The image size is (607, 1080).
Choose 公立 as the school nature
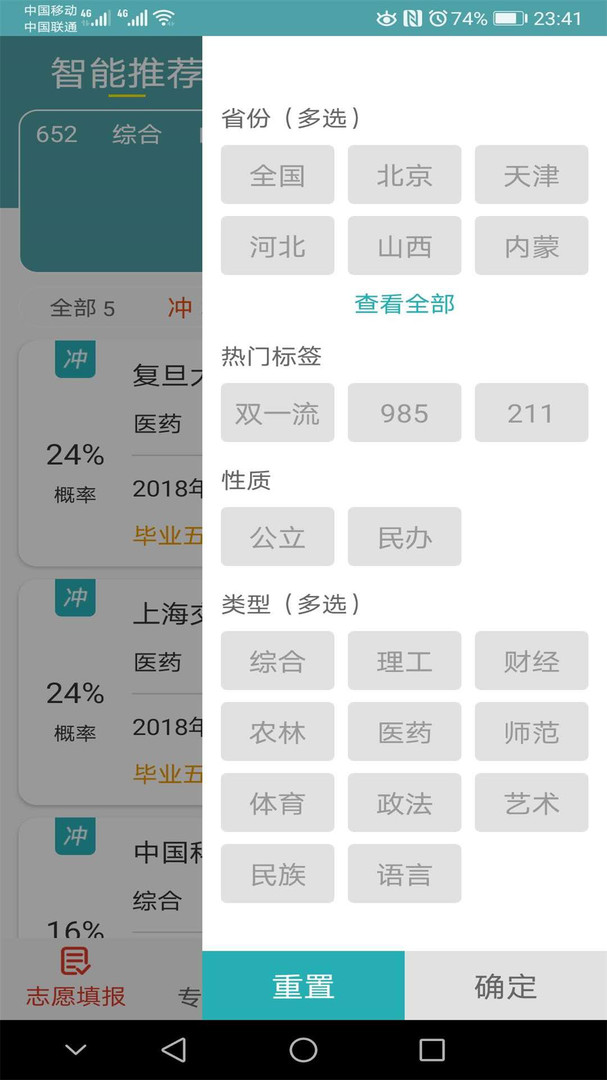[x=278, y=537]
